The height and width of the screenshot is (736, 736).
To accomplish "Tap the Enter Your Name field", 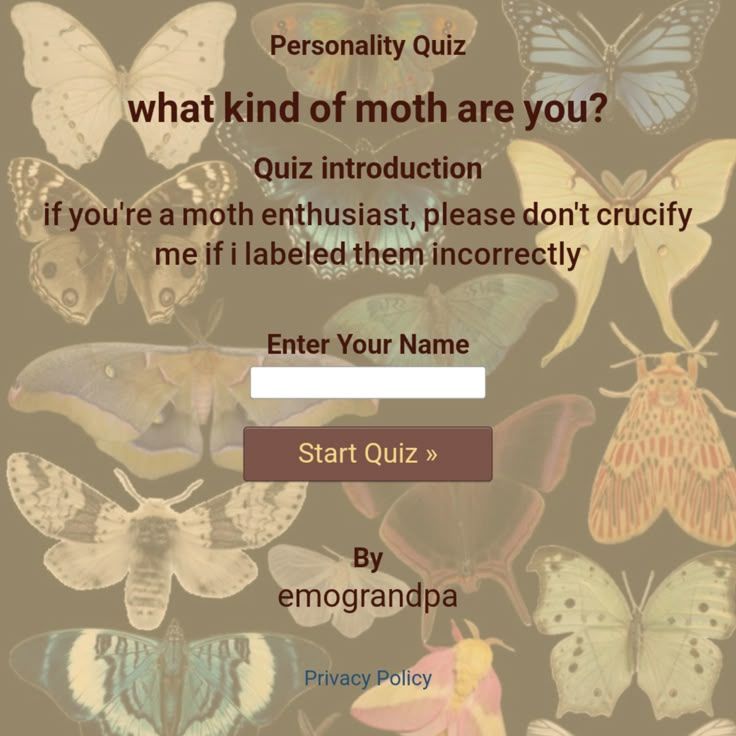I will (x=367, y=383).
